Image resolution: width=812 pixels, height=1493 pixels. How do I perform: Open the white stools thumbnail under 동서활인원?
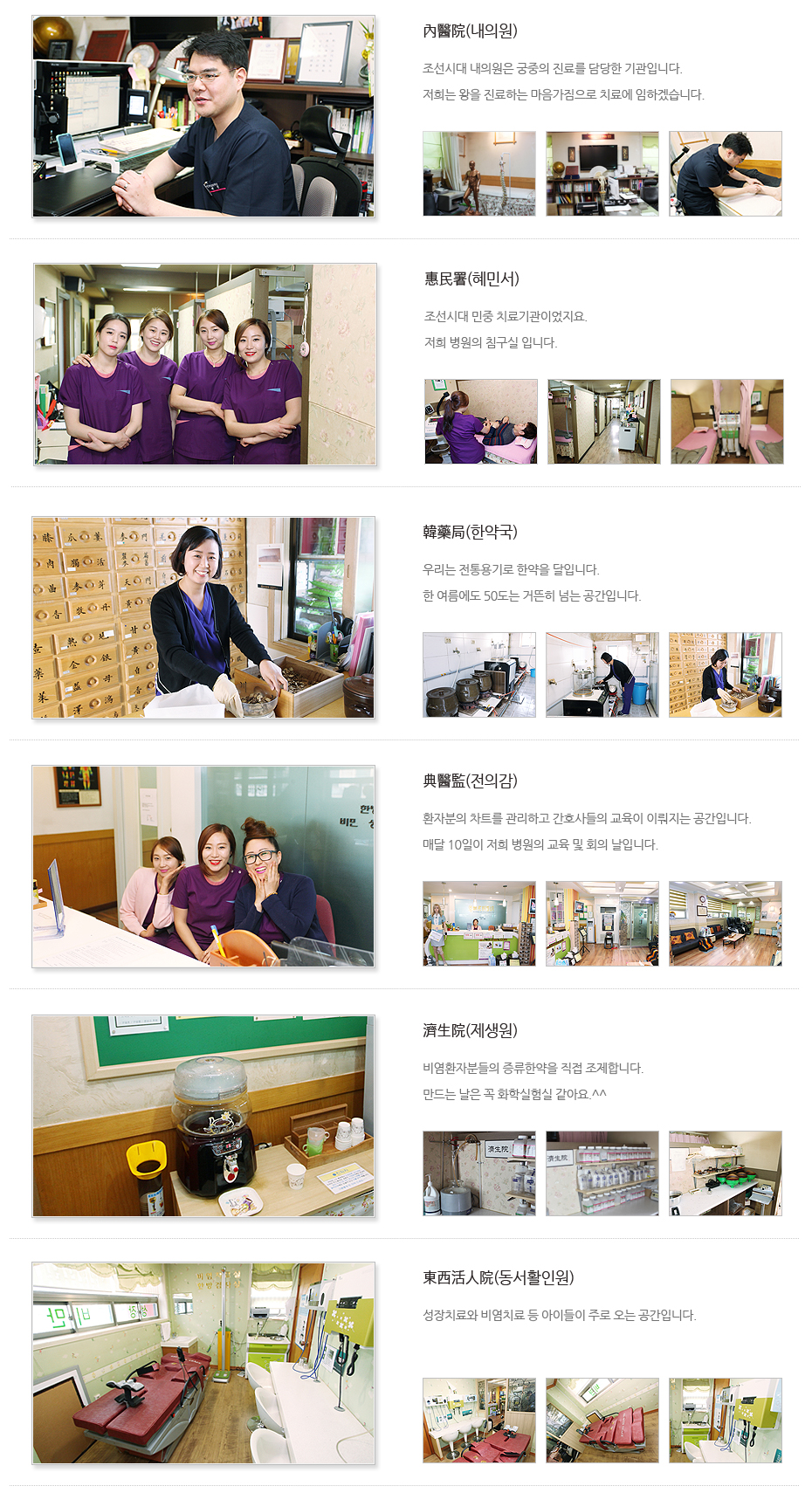click(x=479, y=1421)
